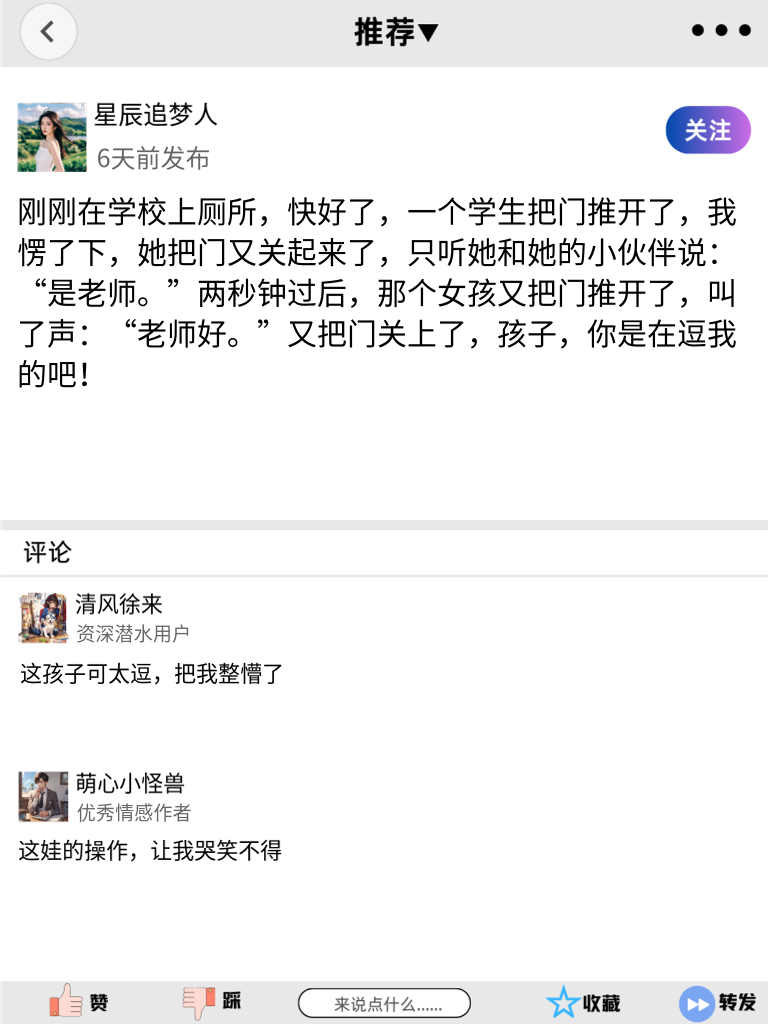
Task: Tap the back arrow icon
Action: click(48, 31)
